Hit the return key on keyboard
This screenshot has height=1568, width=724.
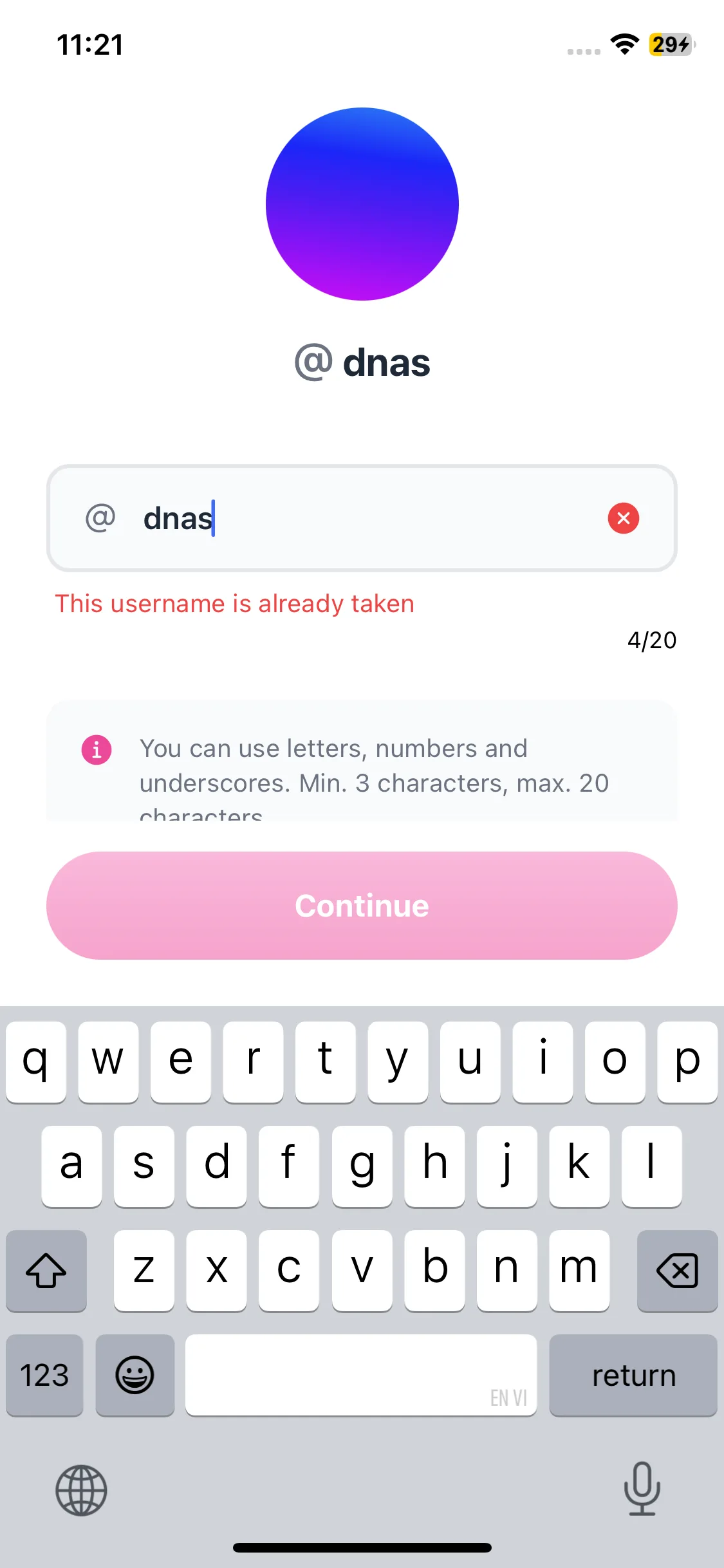click(x=633, y=1375)
